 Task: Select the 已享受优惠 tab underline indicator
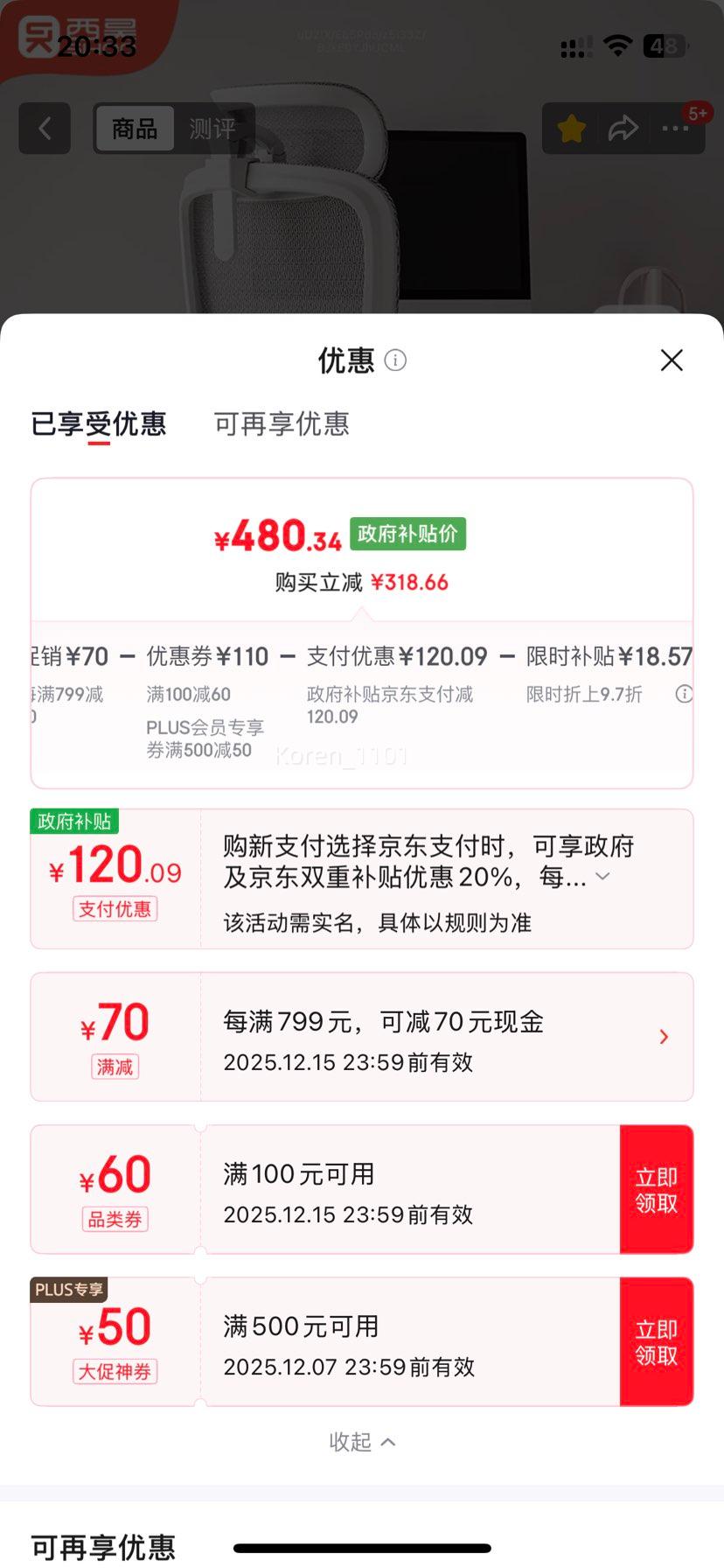pos(99,444)
